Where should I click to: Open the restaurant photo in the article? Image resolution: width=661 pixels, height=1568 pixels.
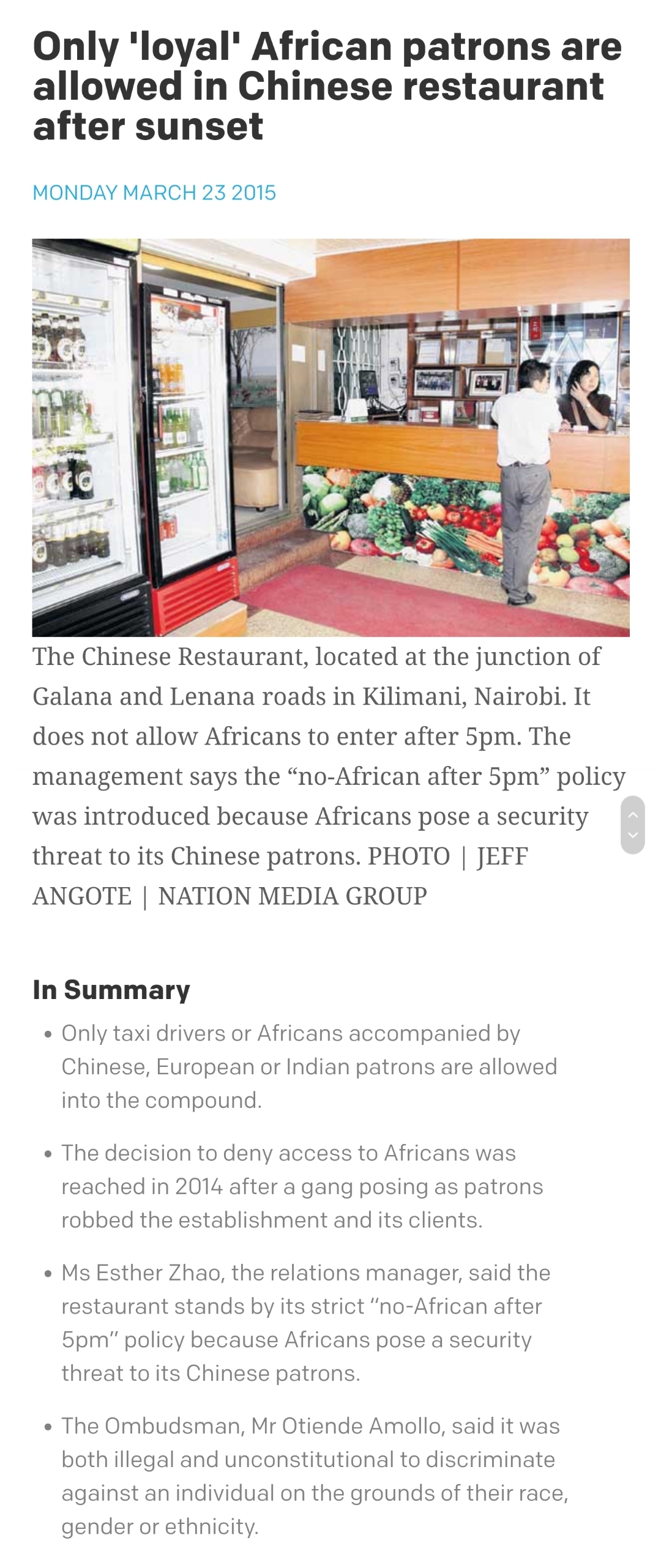330,437
